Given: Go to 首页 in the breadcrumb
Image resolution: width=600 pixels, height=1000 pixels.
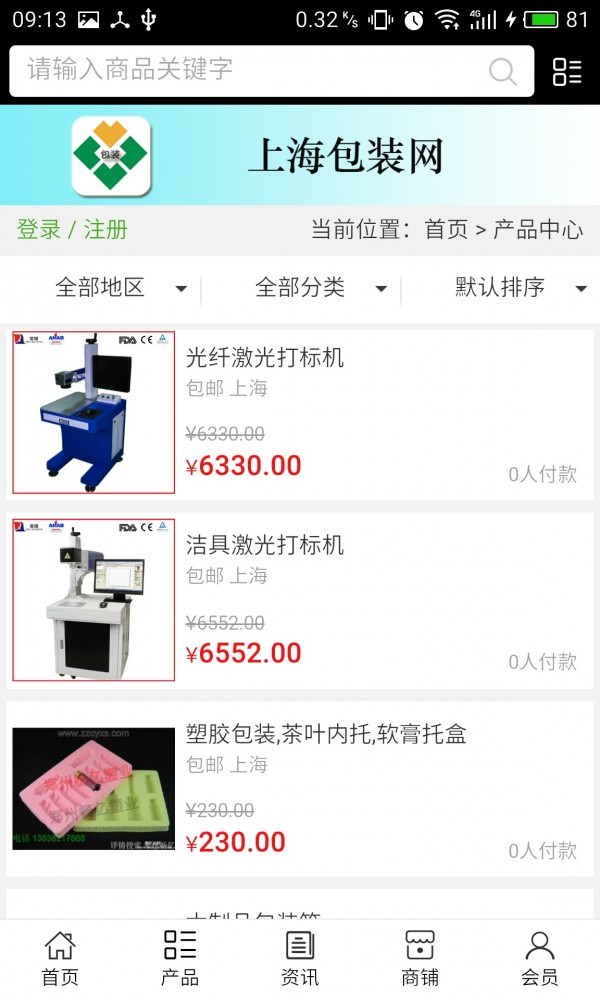Looking at the screenshot, I should pyautogui.click(x=446, y=229).
